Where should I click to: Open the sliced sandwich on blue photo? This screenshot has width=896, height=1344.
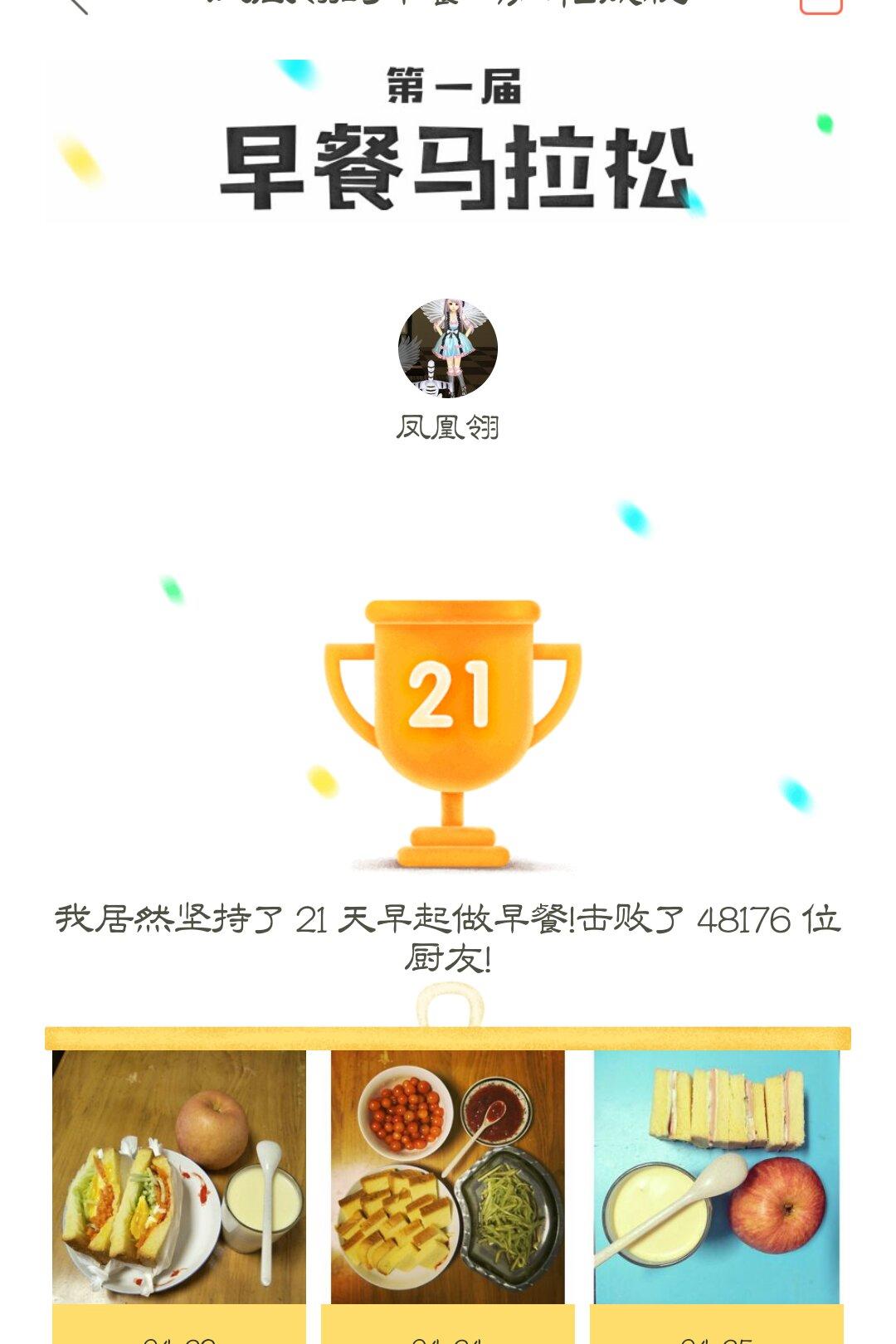[x=717, y=1176]
